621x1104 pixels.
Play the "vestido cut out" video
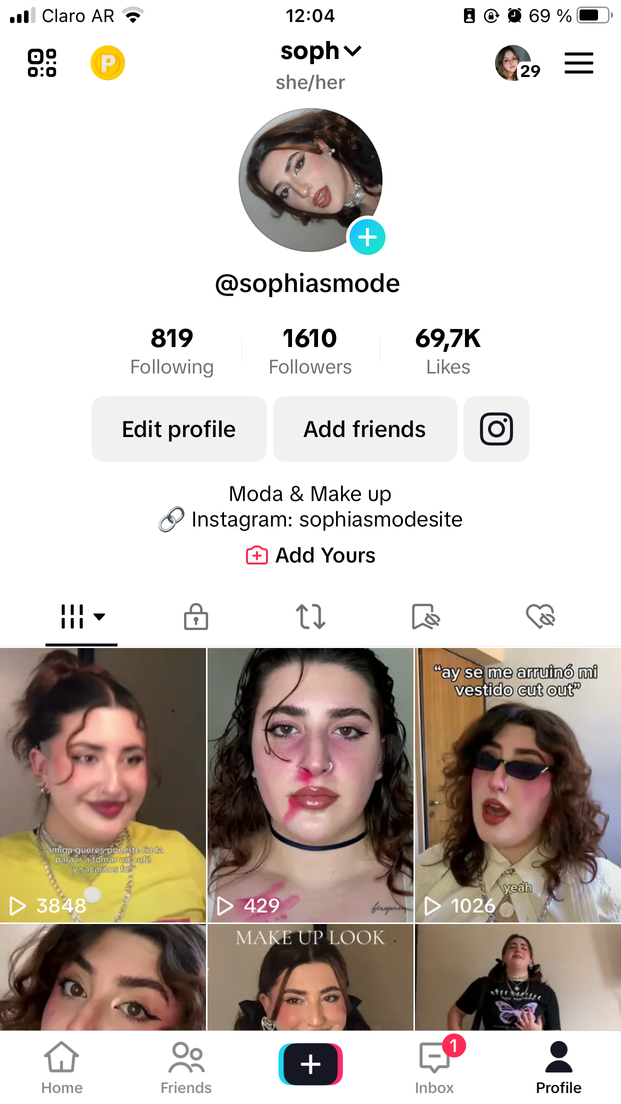pyautogui.click(x=518, y=785)
